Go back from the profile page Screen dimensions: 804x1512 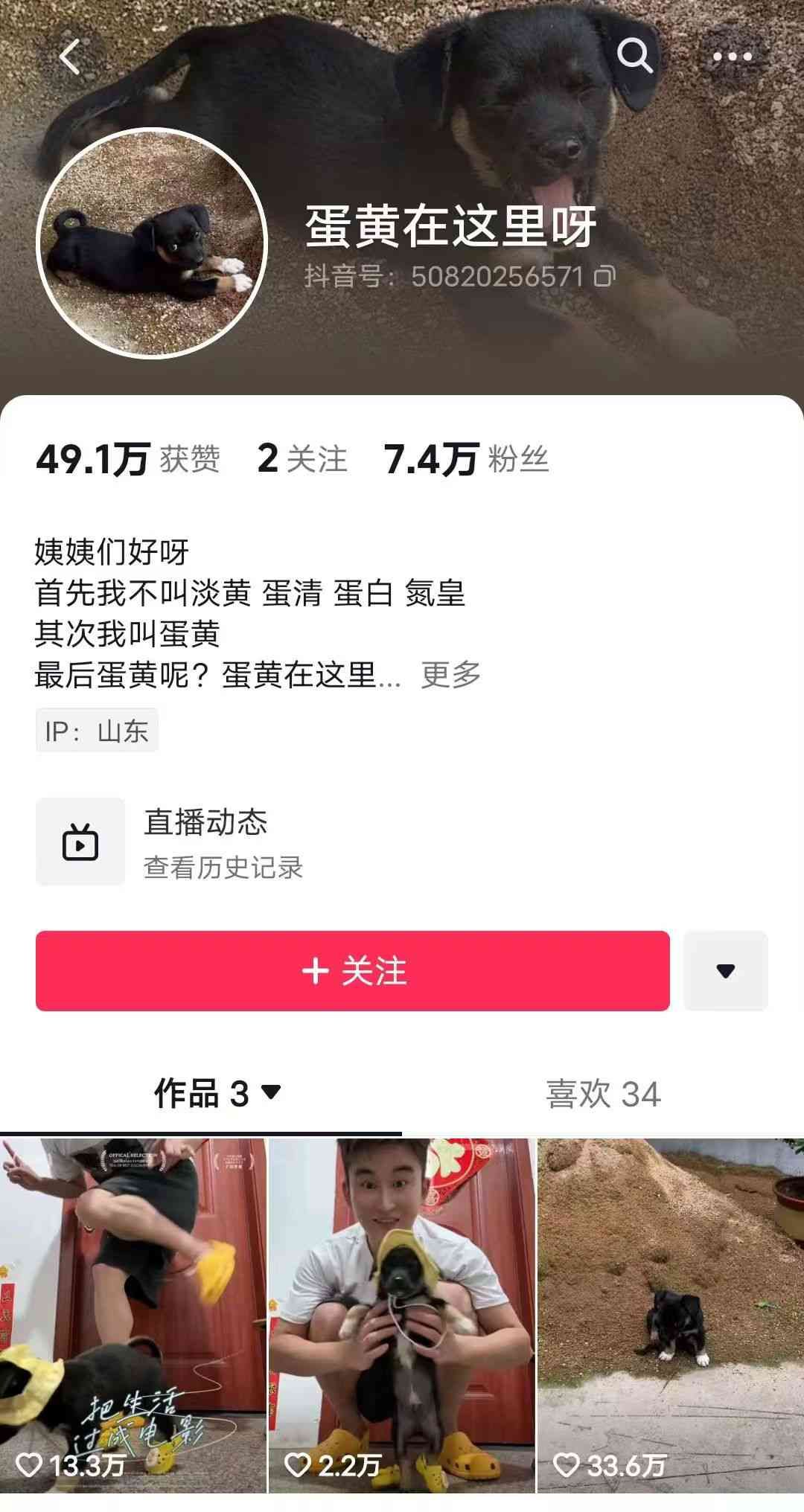(x=70, y=57)
